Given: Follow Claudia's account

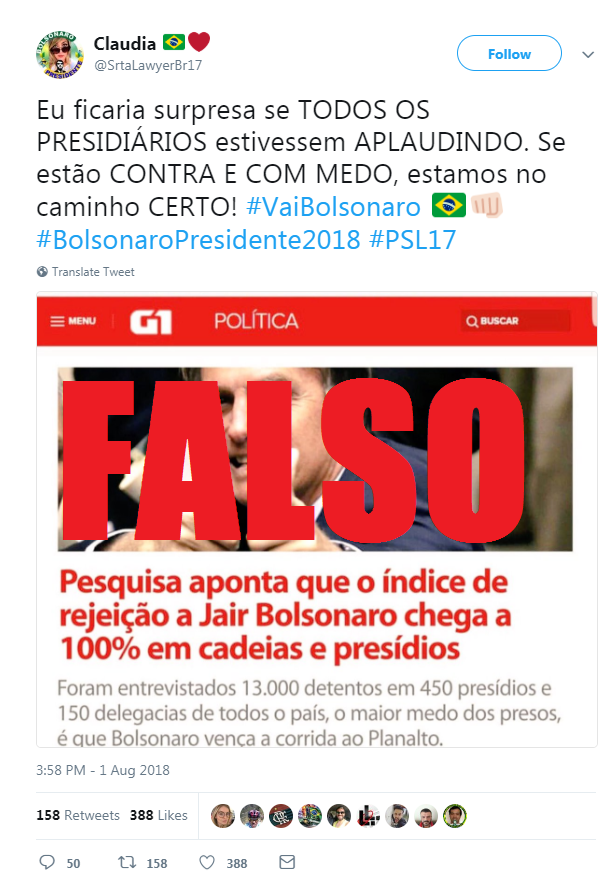Looking at the screenshot, I should [509, 54].
